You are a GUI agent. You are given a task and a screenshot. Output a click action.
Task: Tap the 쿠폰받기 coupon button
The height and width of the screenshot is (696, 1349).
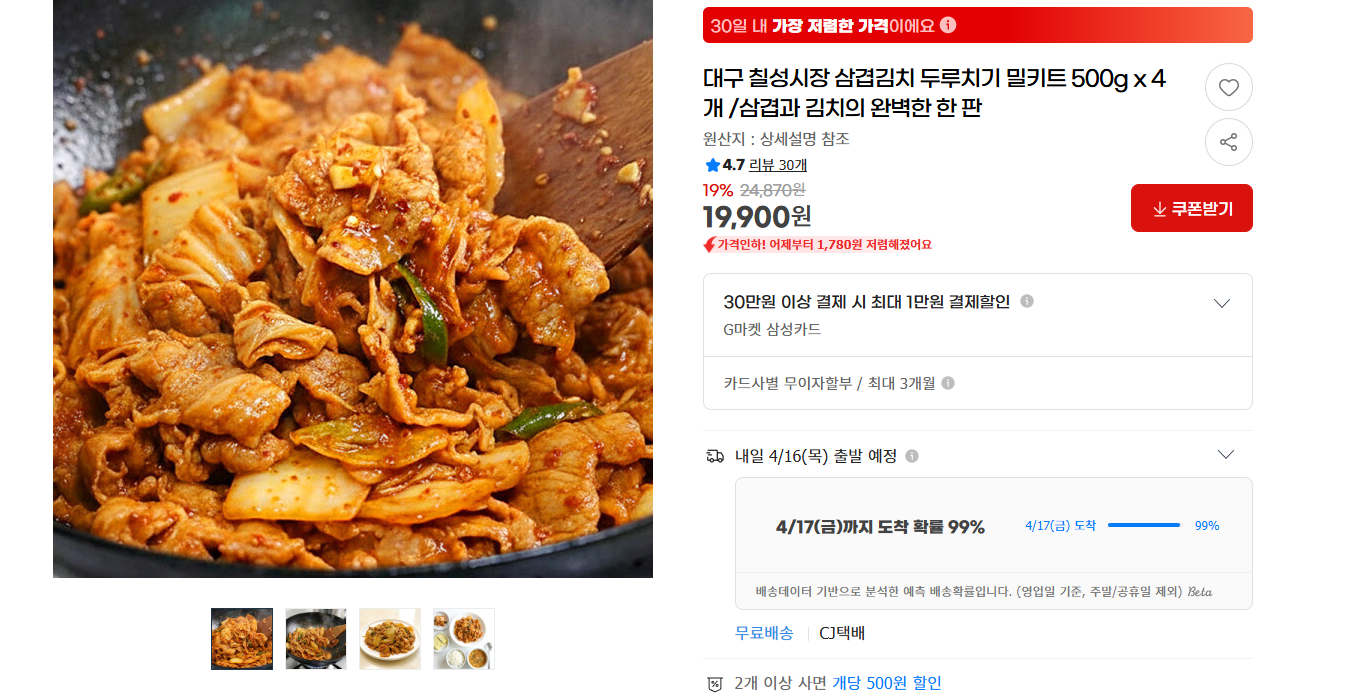click(x=1191, y=208)
